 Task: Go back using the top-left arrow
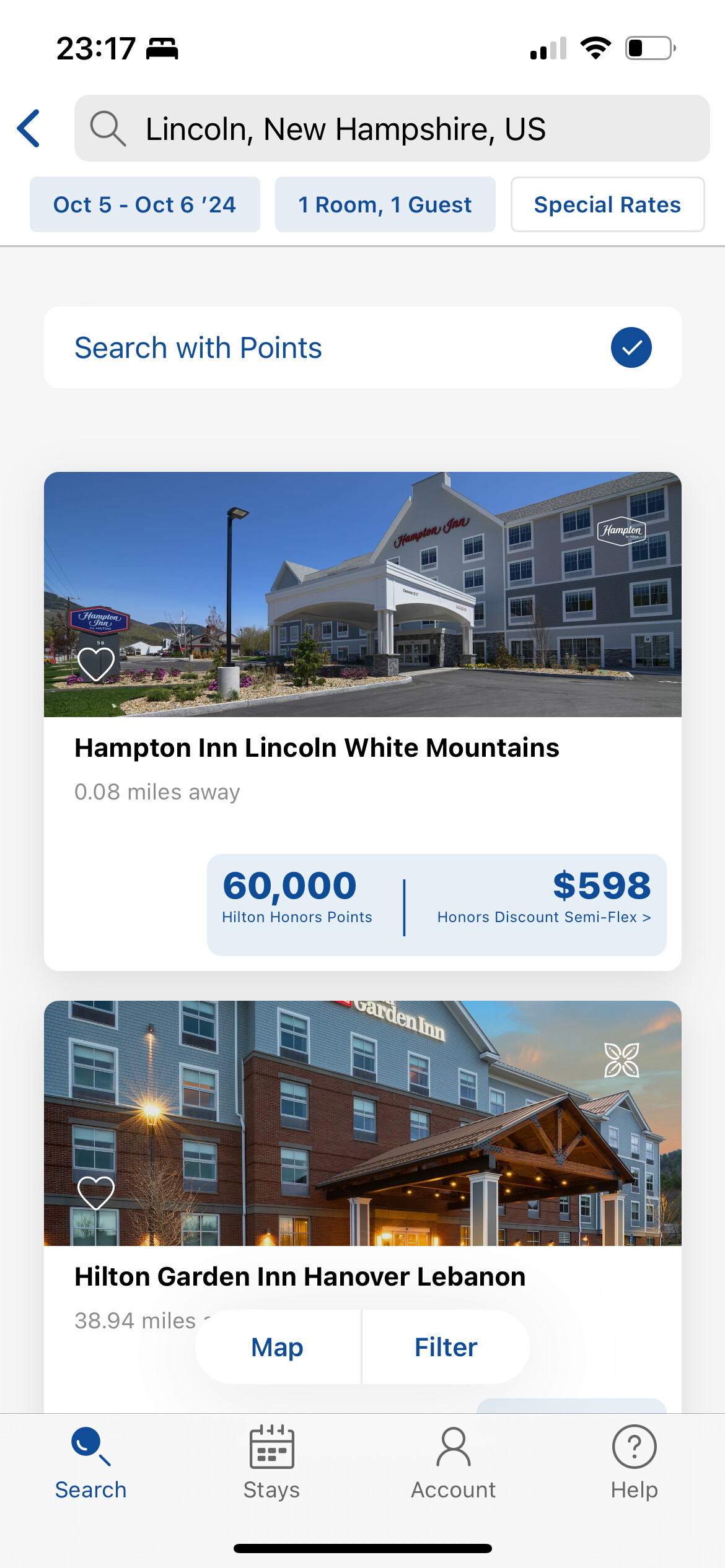(x=29, y=128)
